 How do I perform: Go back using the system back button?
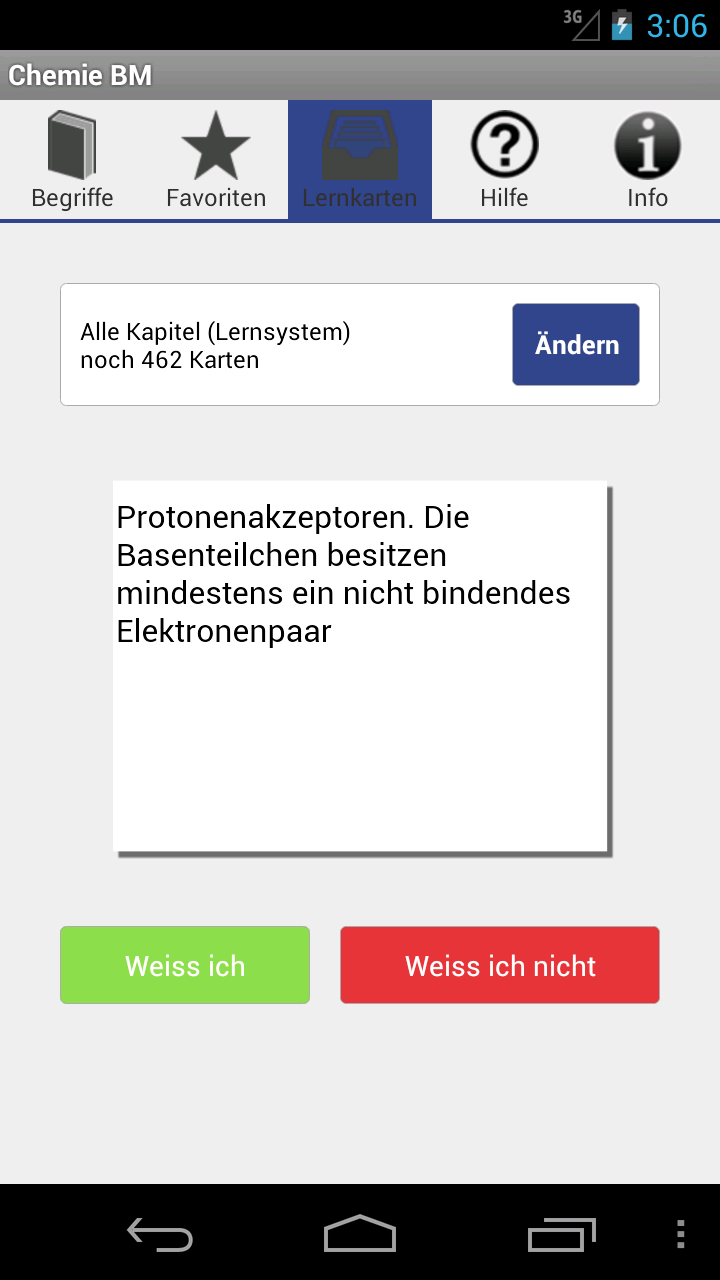click(160, 1234)
